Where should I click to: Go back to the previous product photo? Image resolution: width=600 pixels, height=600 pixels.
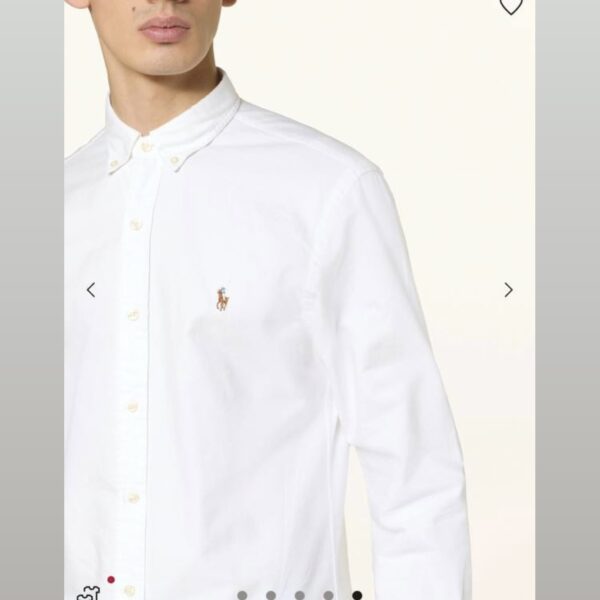point(91,290)
